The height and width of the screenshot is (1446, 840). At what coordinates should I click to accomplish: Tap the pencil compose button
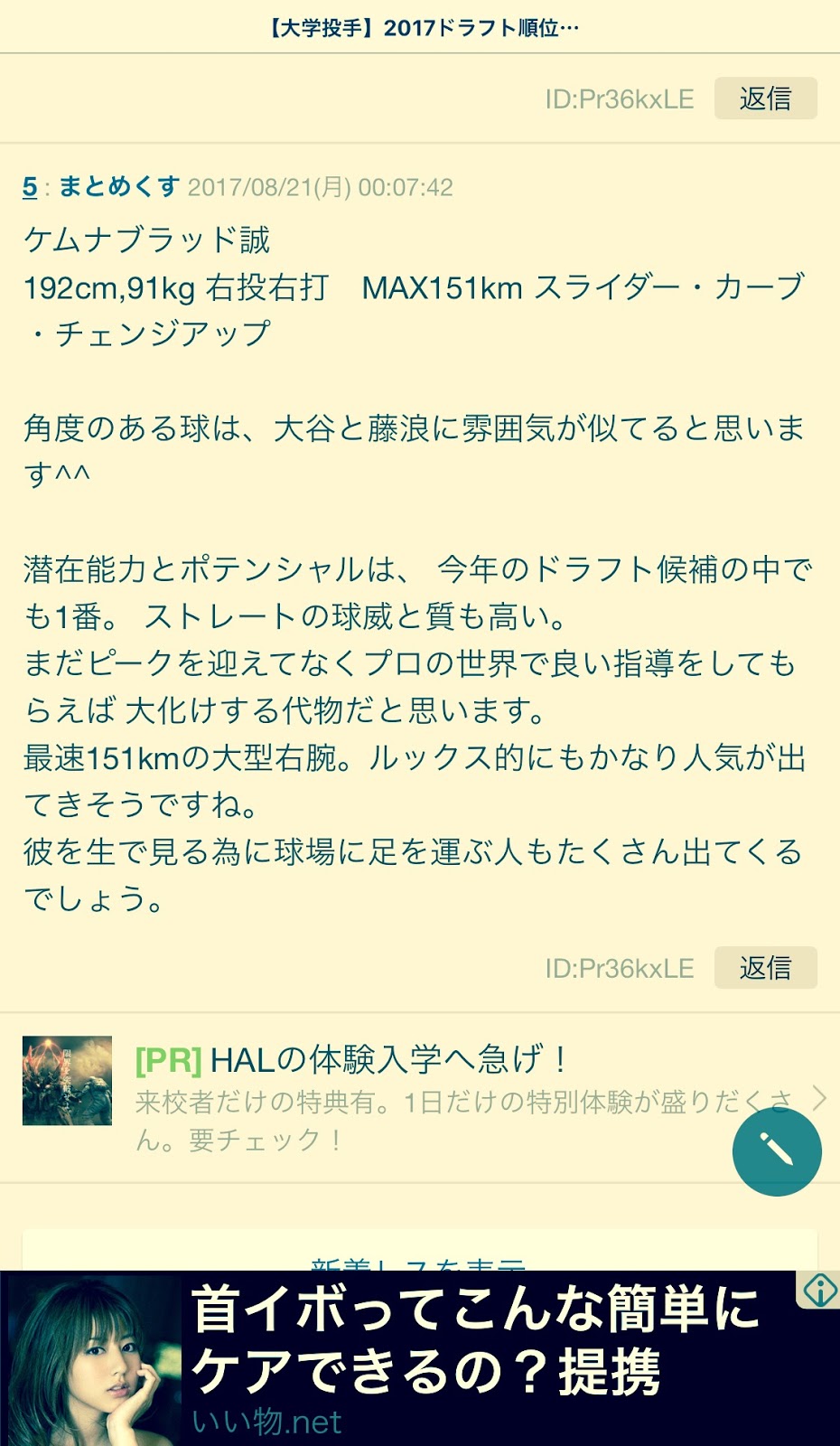776,1151
